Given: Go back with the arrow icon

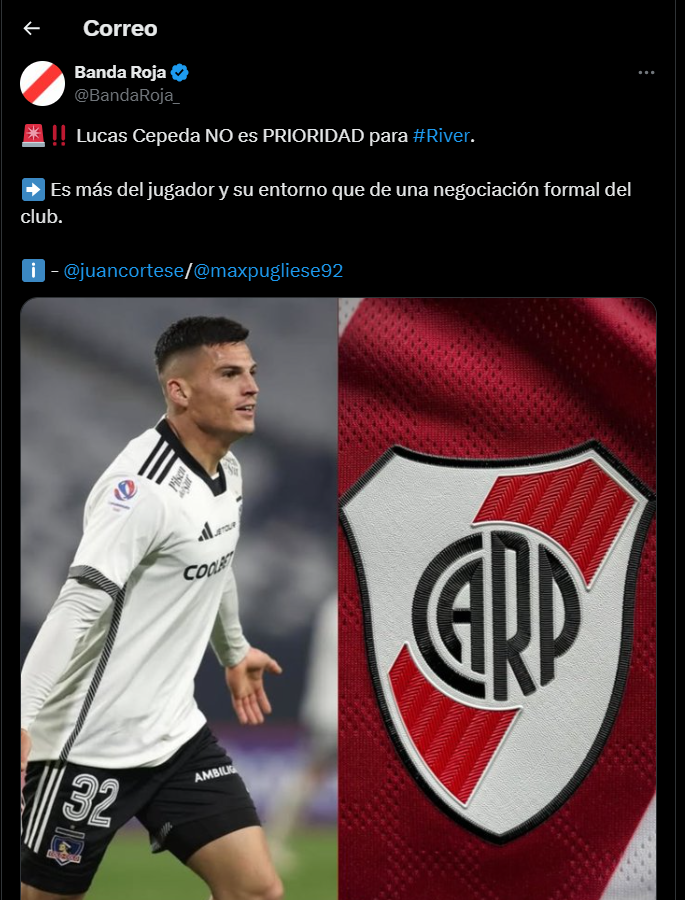Looking at the screenshot, I should [x=32, y=28].
